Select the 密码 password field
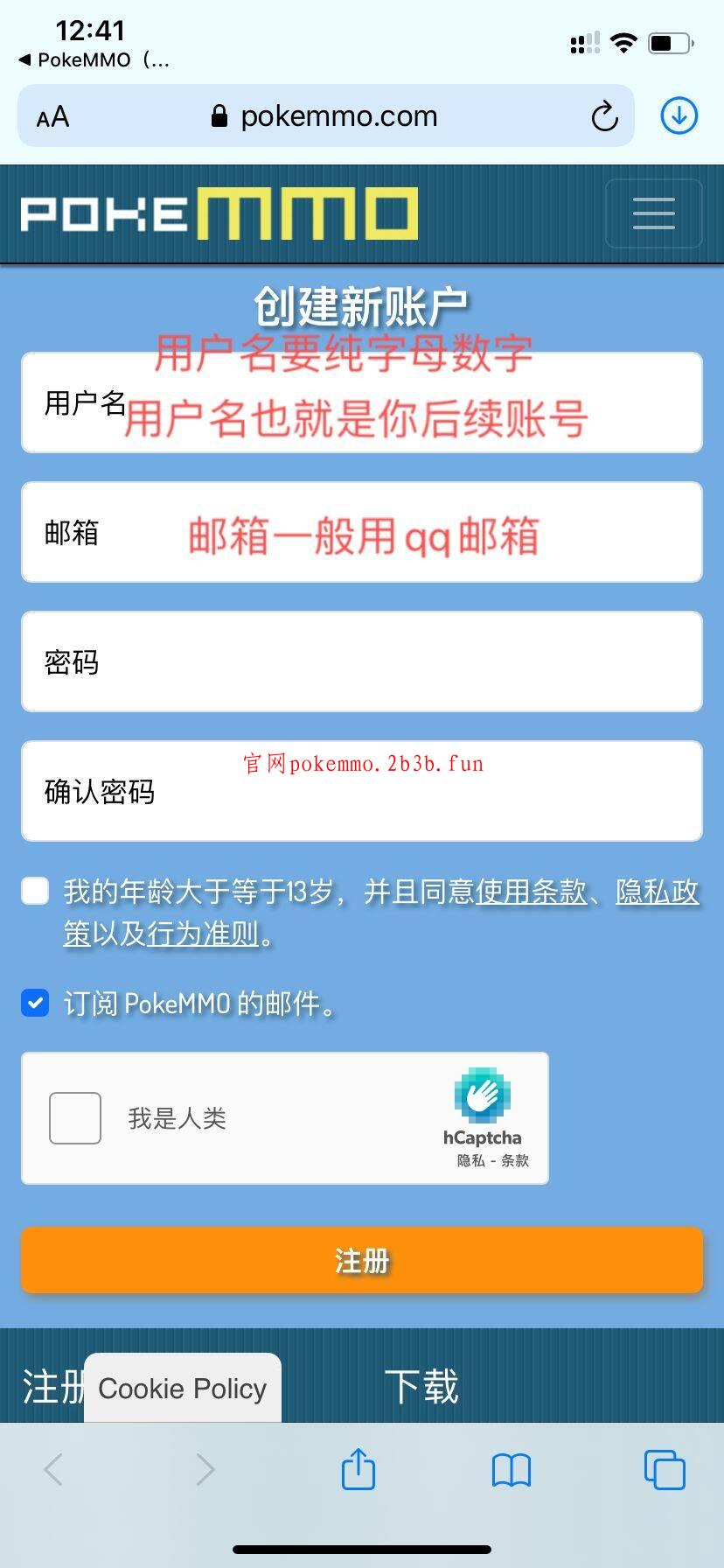Viewport: 724px width, 1568px height. point(362,661)
